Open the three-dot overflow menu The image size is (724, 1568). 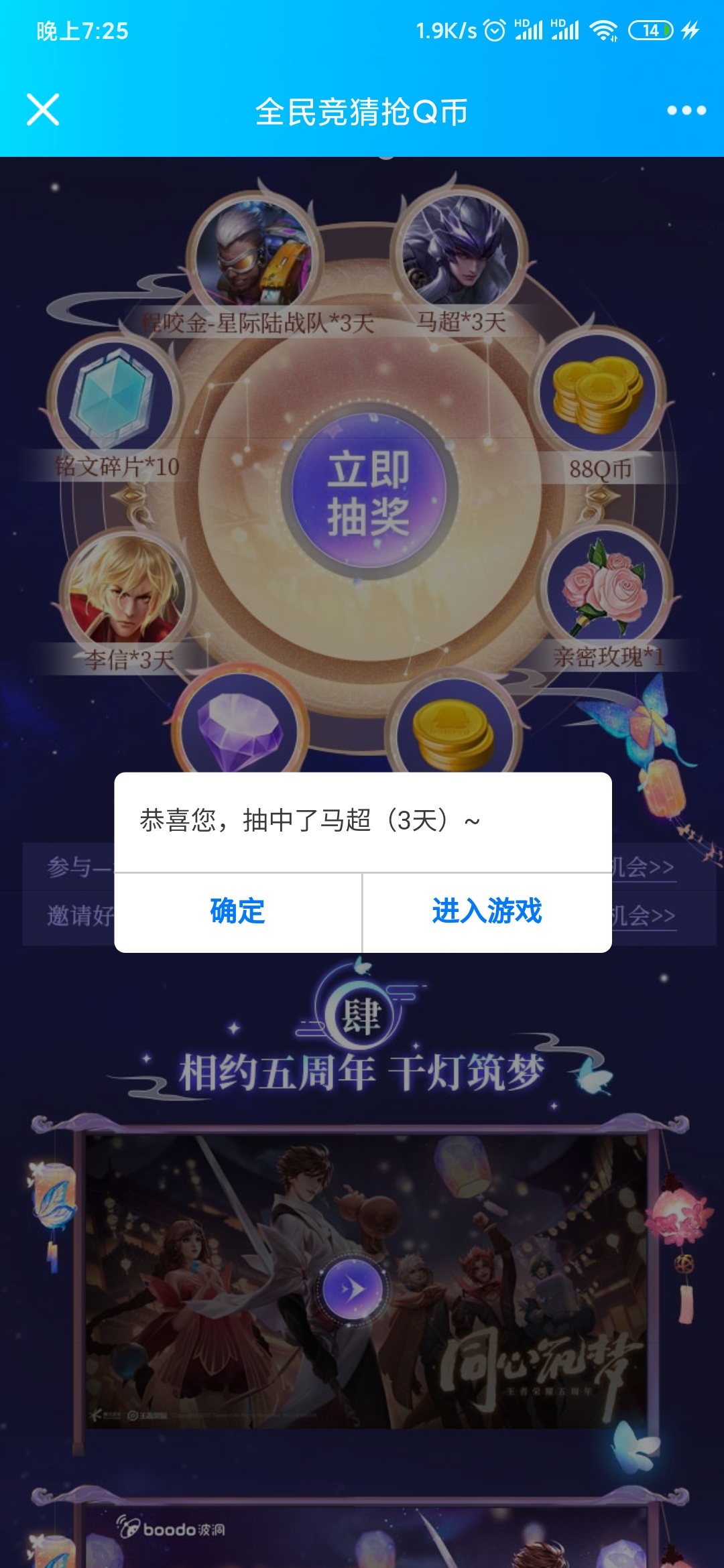point(686,111)
